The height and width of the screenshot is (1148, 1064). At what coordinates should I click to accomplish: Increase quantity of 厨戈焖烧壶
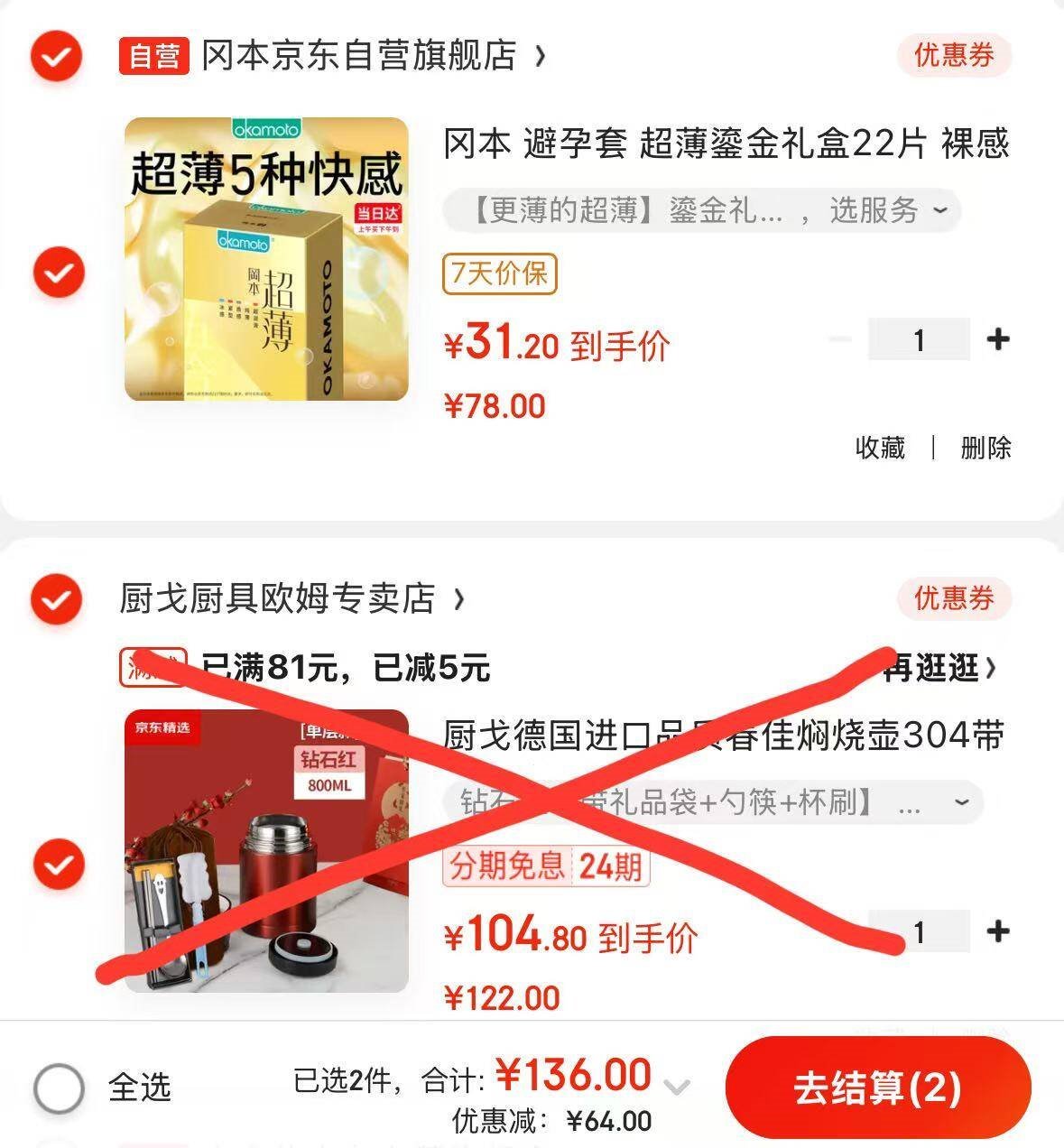tap(997, 931)
